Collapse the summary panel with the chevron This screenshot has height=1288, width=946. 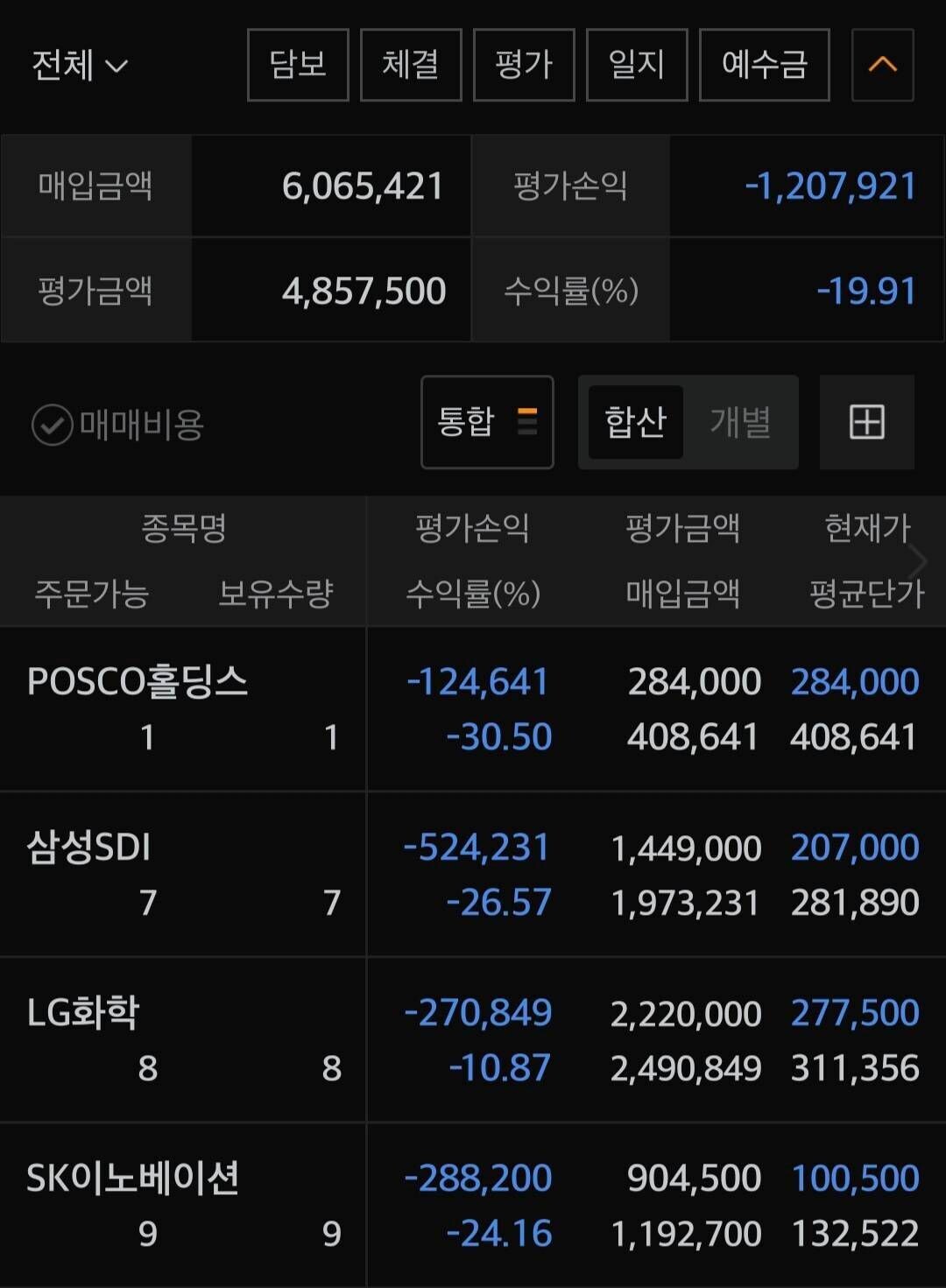pyautogui.click(x=882, y=65)
